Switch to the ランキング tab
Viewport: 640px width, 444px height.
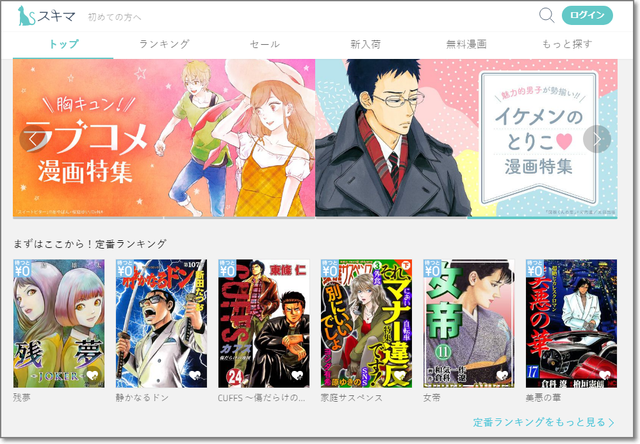pos(165,44)
